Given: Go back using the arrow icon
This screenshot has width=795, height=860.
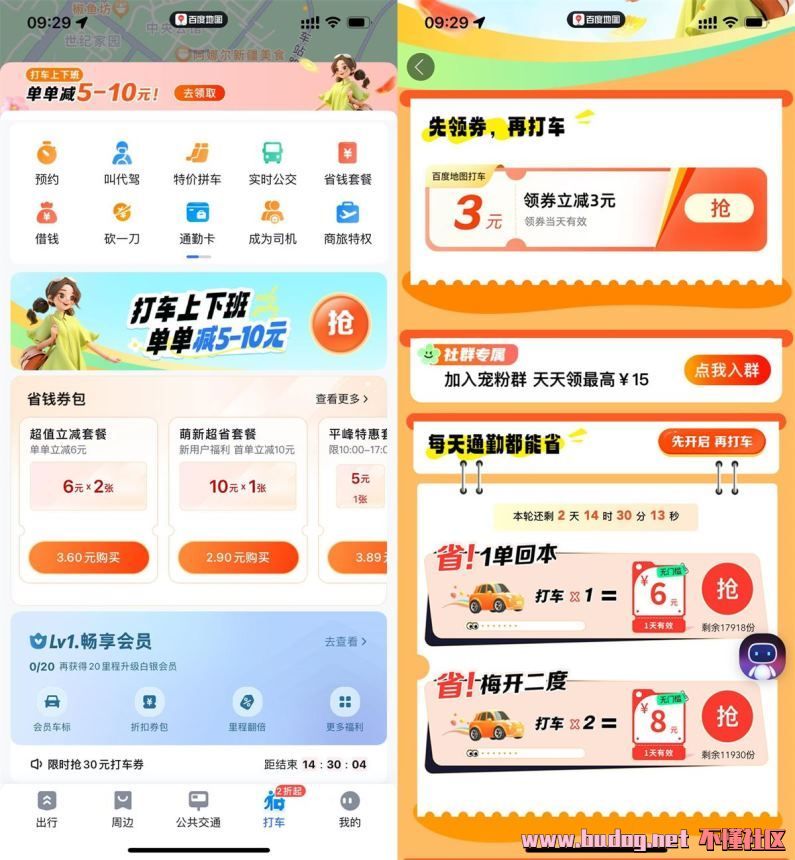Looking at the screenshot, I should click(x=421, y=67).
